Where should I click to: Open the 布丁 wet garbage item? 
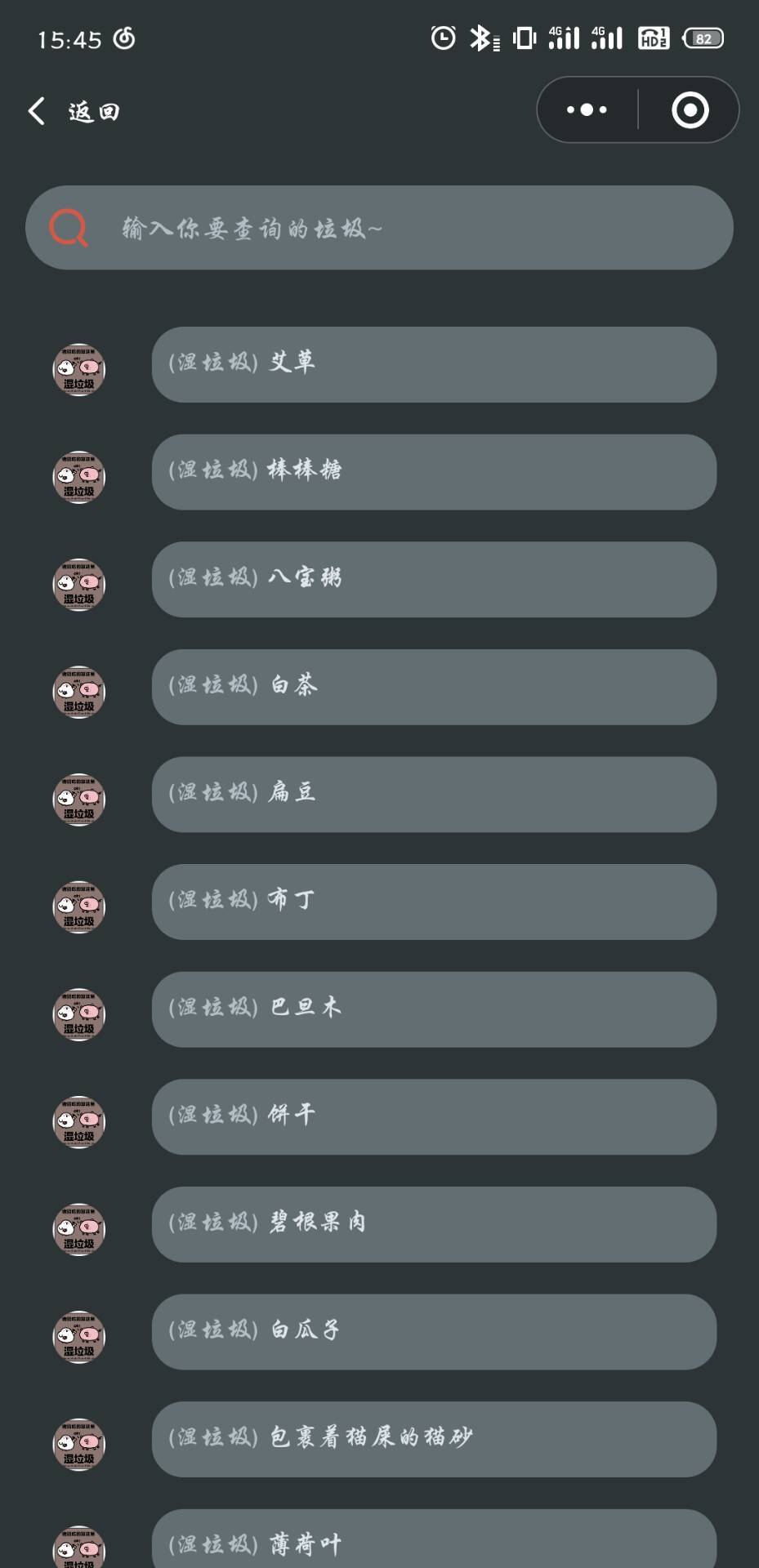(x=434, y=902)
